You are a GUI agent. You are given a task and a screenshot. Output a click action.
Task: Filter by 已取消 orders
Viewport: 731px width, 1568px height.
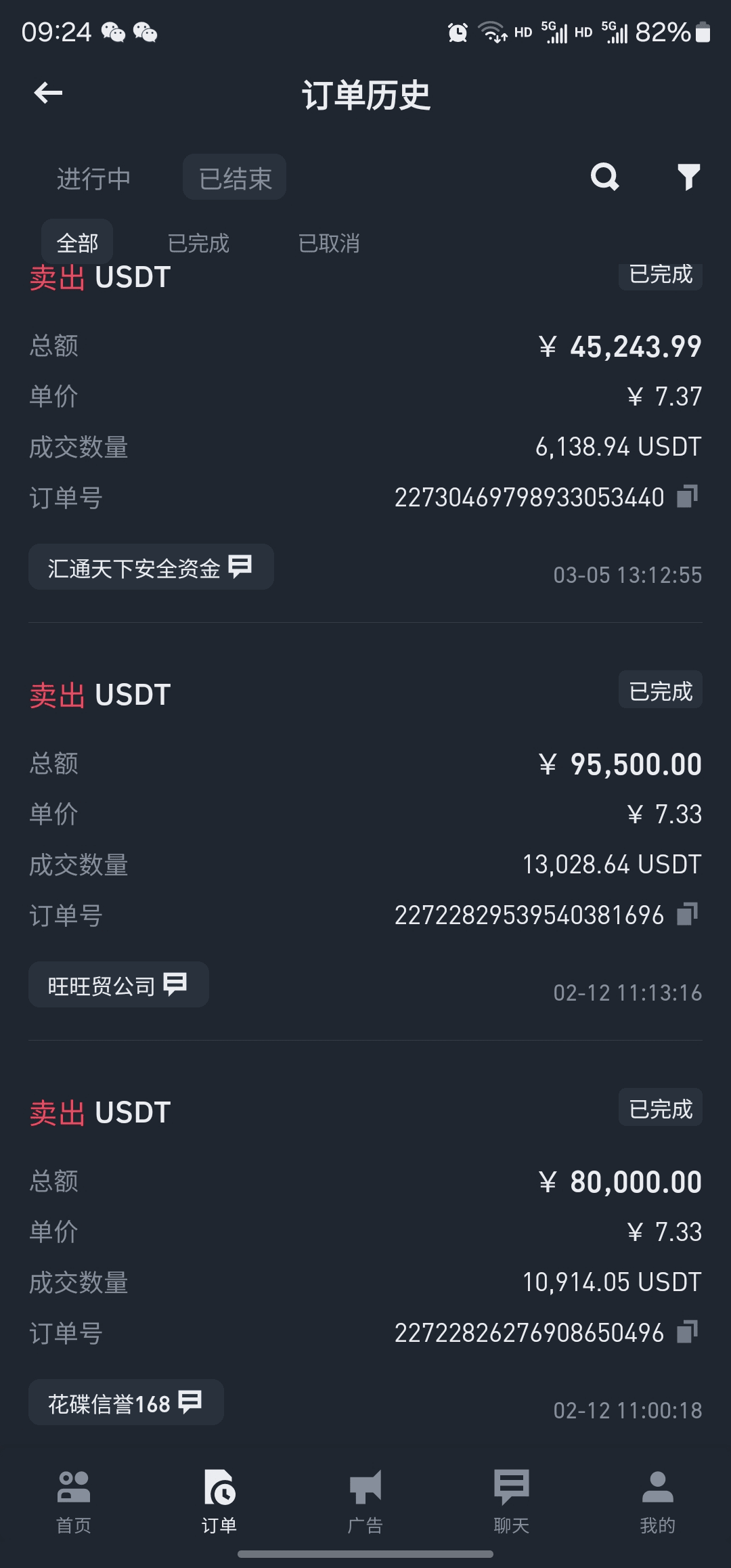coord(329,243)
